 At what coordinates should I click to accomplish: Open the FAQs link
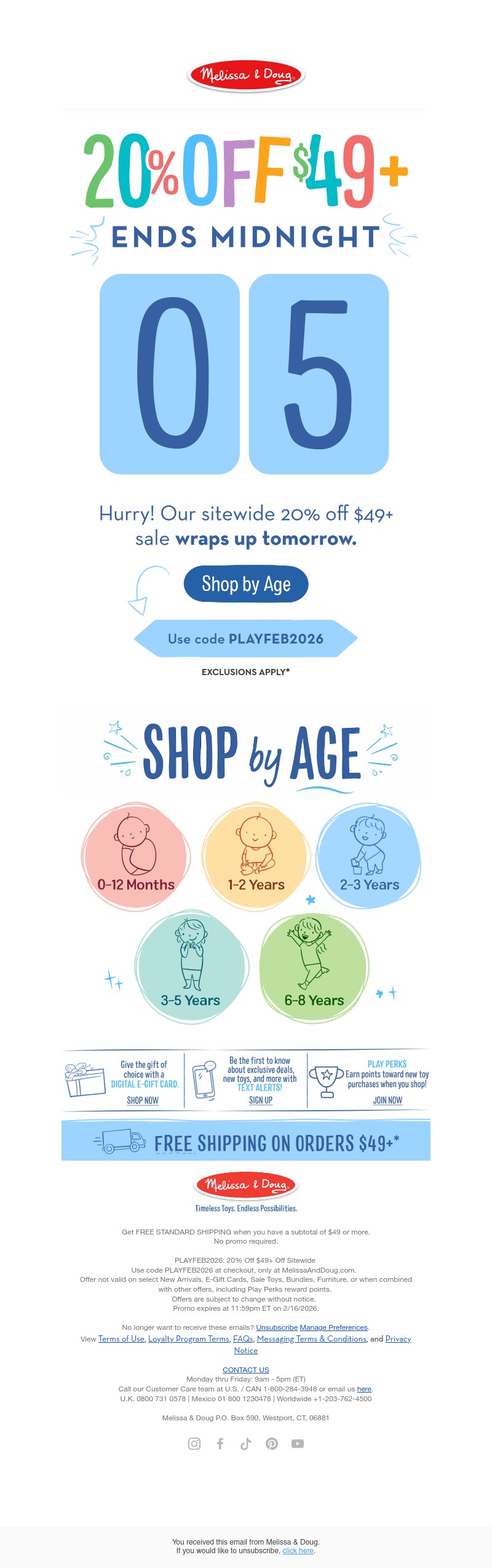pyautogui.click(x=243, y=1338)
